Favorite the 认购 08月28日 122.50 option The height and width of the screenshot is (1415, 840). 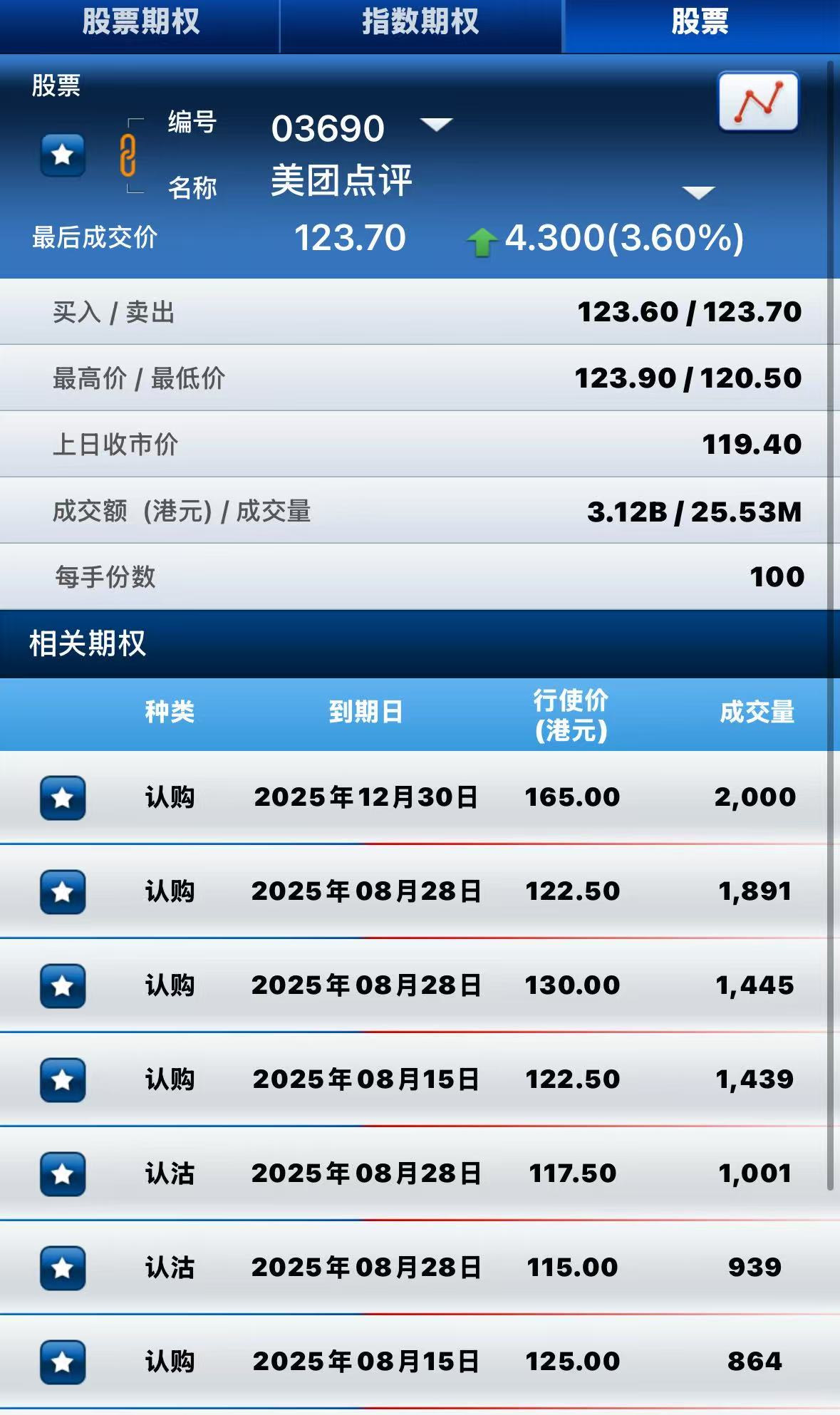coord(63,891)
